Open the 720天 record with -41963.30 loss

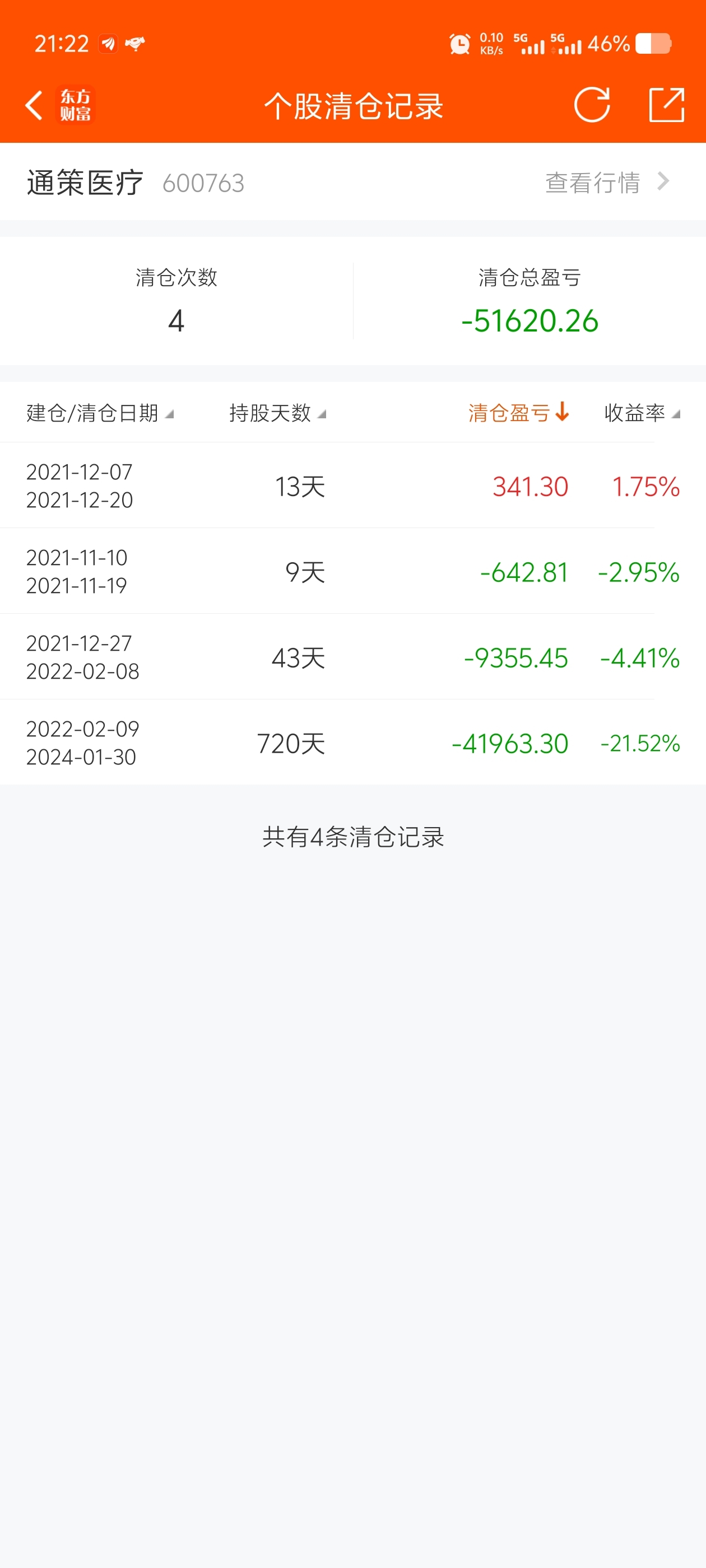coord(352,743)
